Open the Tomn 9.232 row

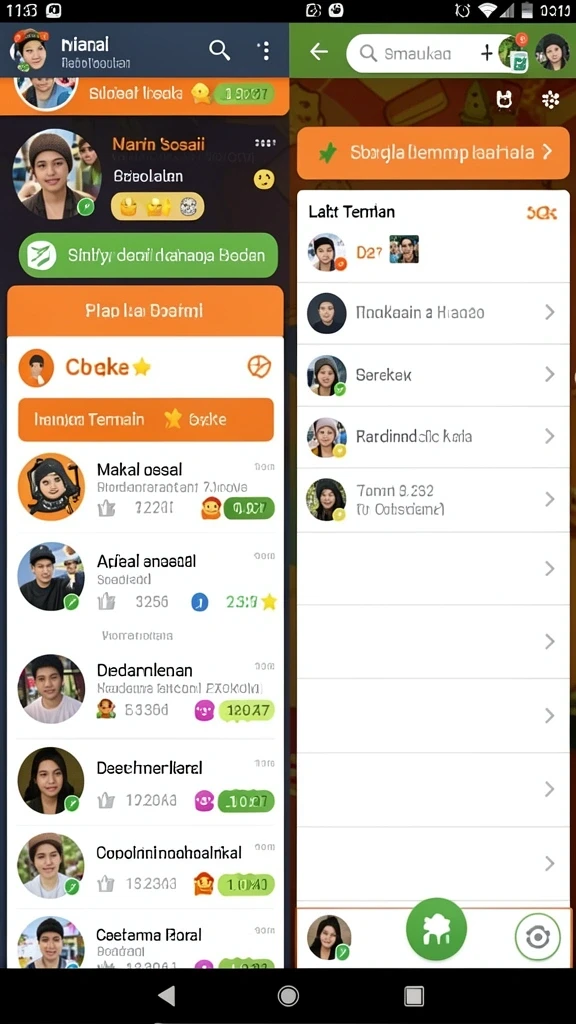[433, 499]
